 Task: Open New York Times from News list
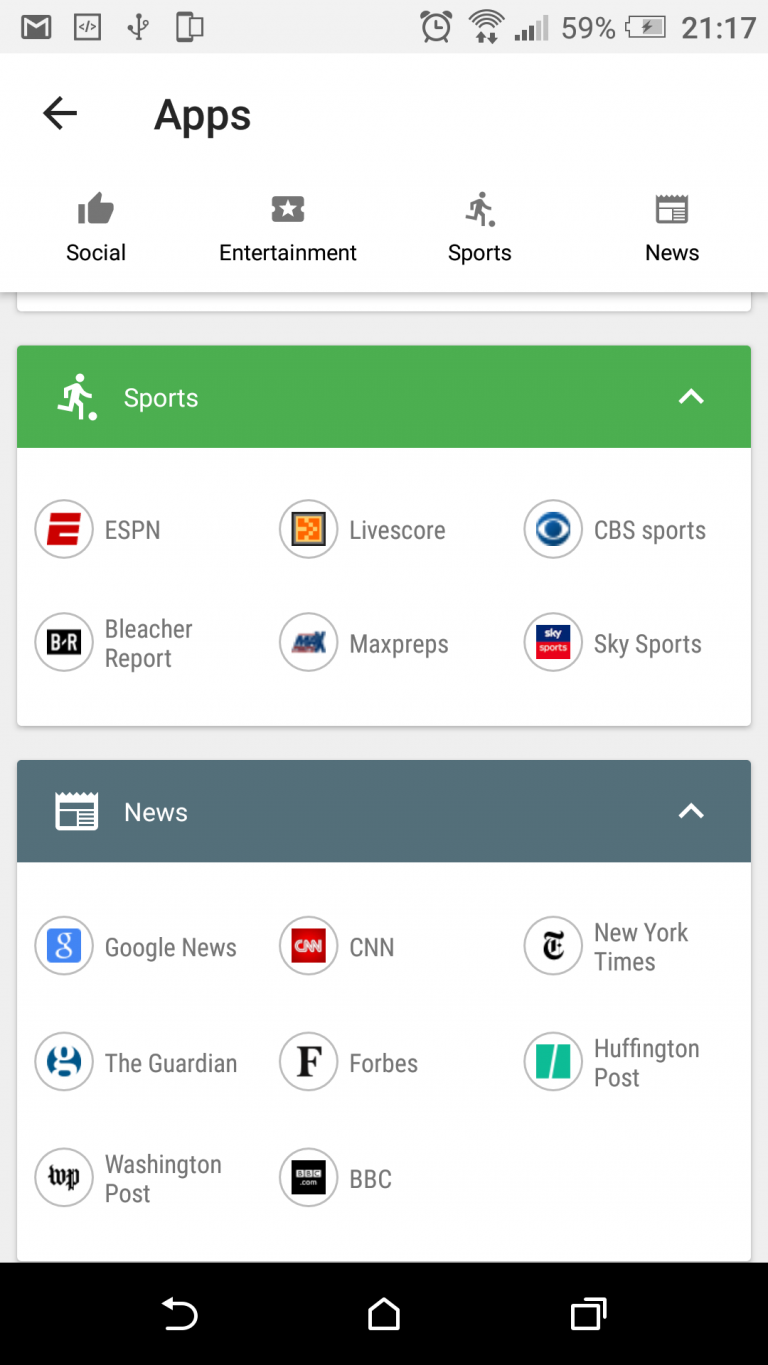pos(553,946)
